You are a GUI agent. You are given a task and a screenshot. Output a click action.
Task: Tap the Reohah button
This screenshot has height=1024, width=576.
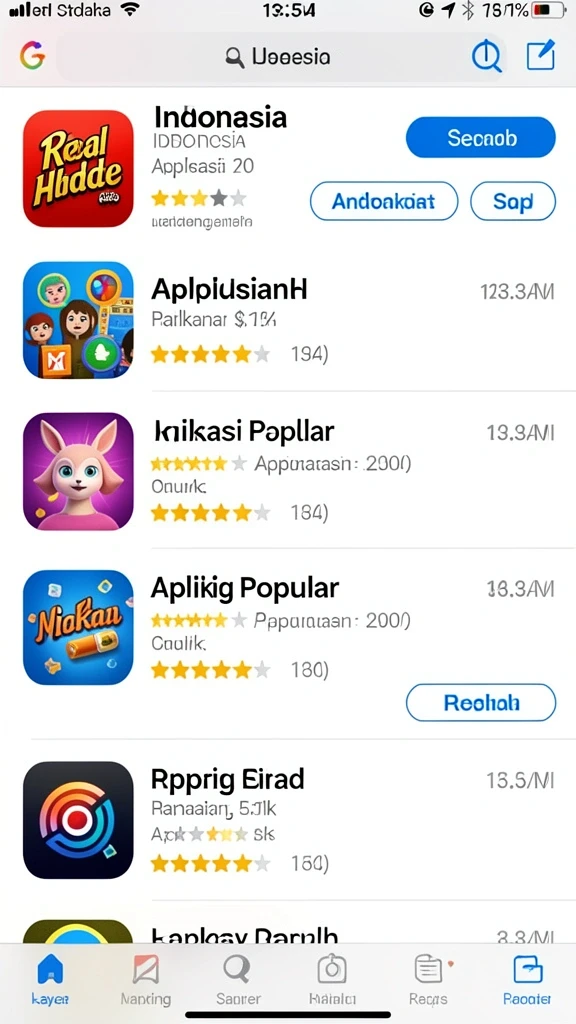[x=481, y=703]
